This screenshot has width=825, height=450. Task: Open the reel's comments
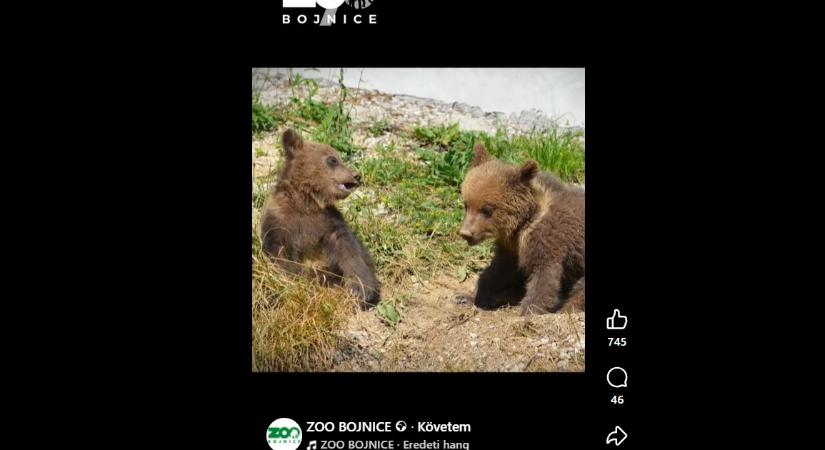point(617,378)
